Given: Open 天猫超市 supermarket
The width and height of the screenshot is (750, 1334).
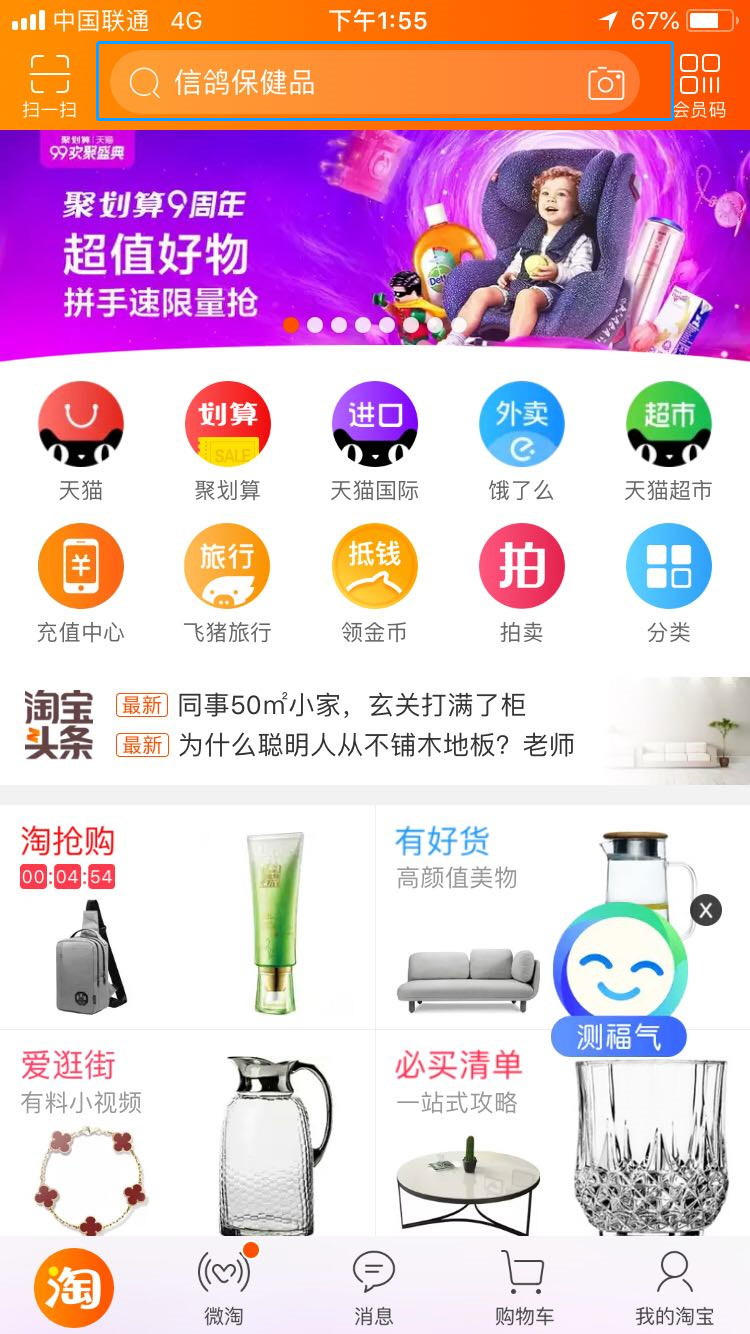Looking at the screenshot, I should [668, 440].
